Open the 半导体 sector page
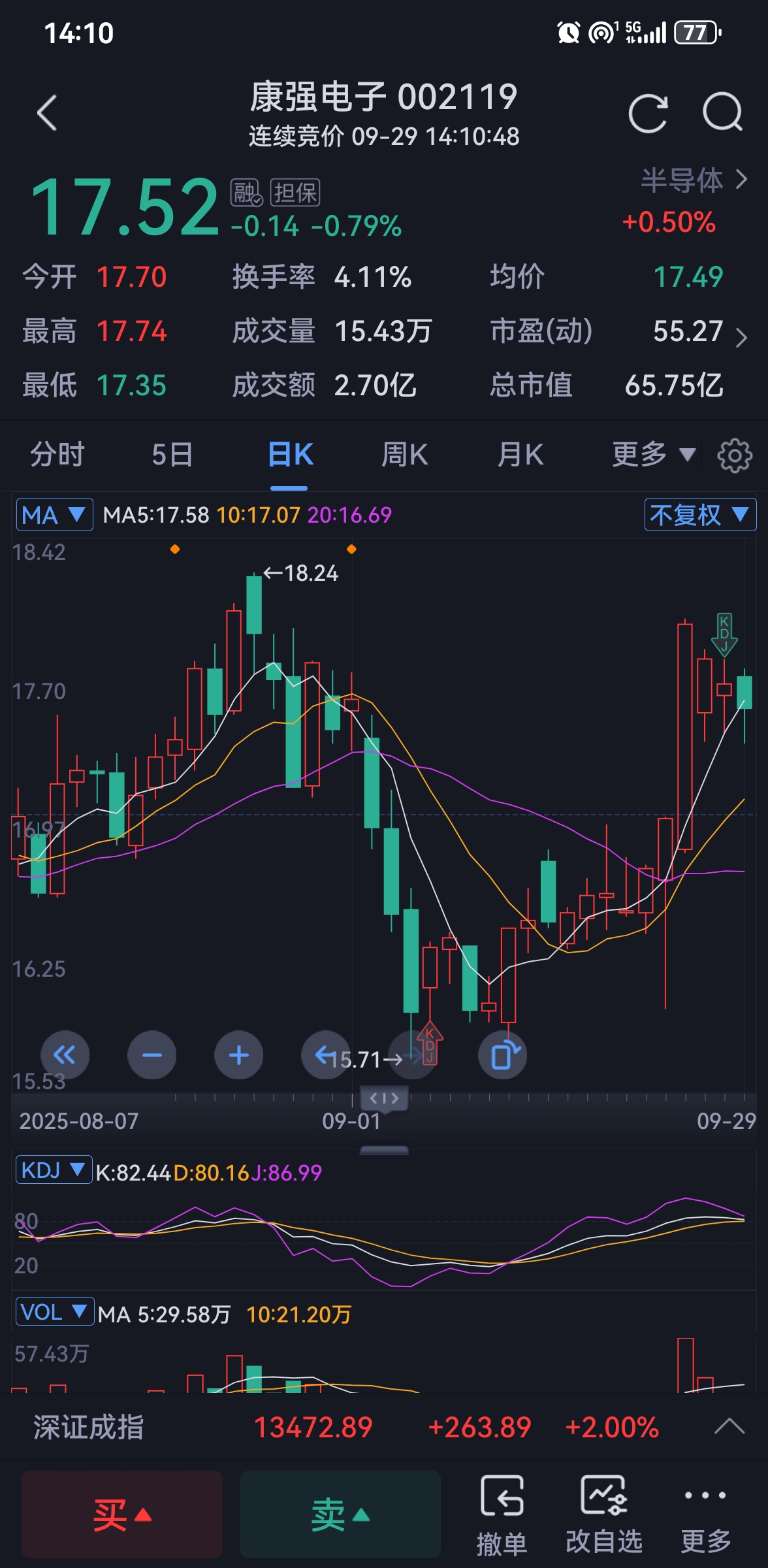This screenshot has width=768, height=1568. pos(694,180)
